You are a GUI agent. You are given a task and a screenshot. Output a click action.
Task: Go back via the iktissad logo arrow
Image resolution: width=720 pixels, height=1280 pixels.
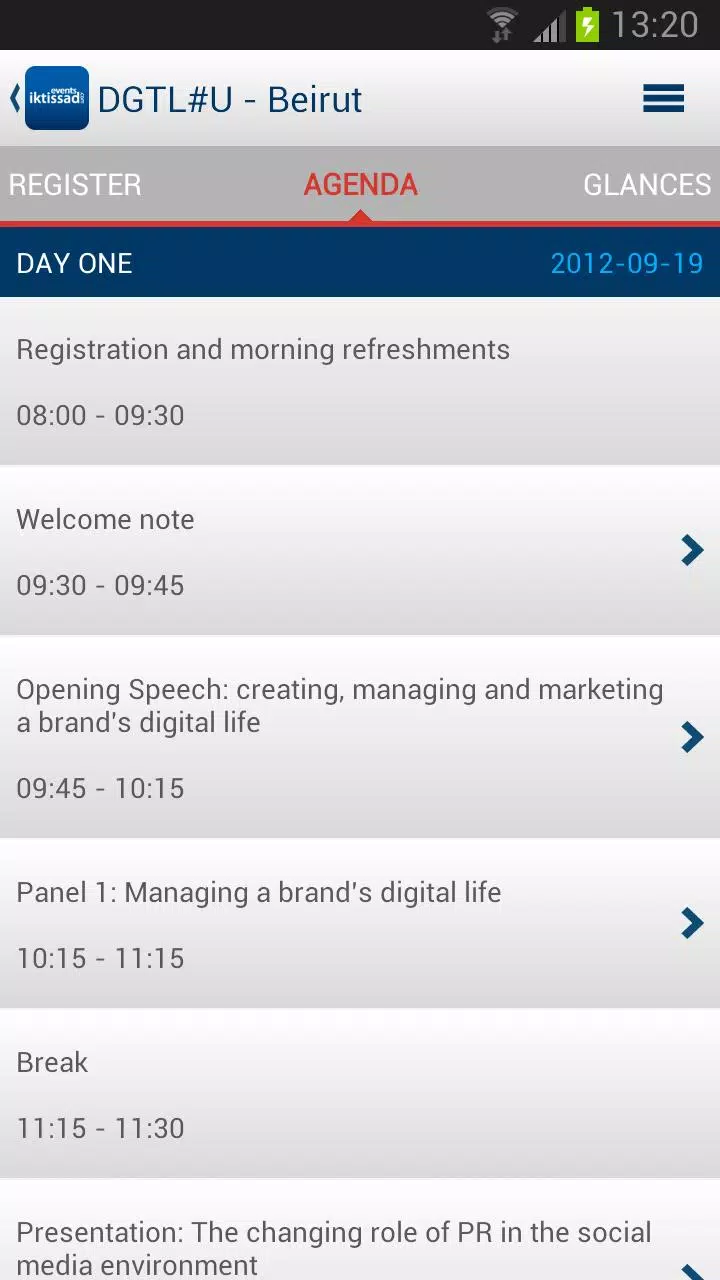[x=49, y=98]
